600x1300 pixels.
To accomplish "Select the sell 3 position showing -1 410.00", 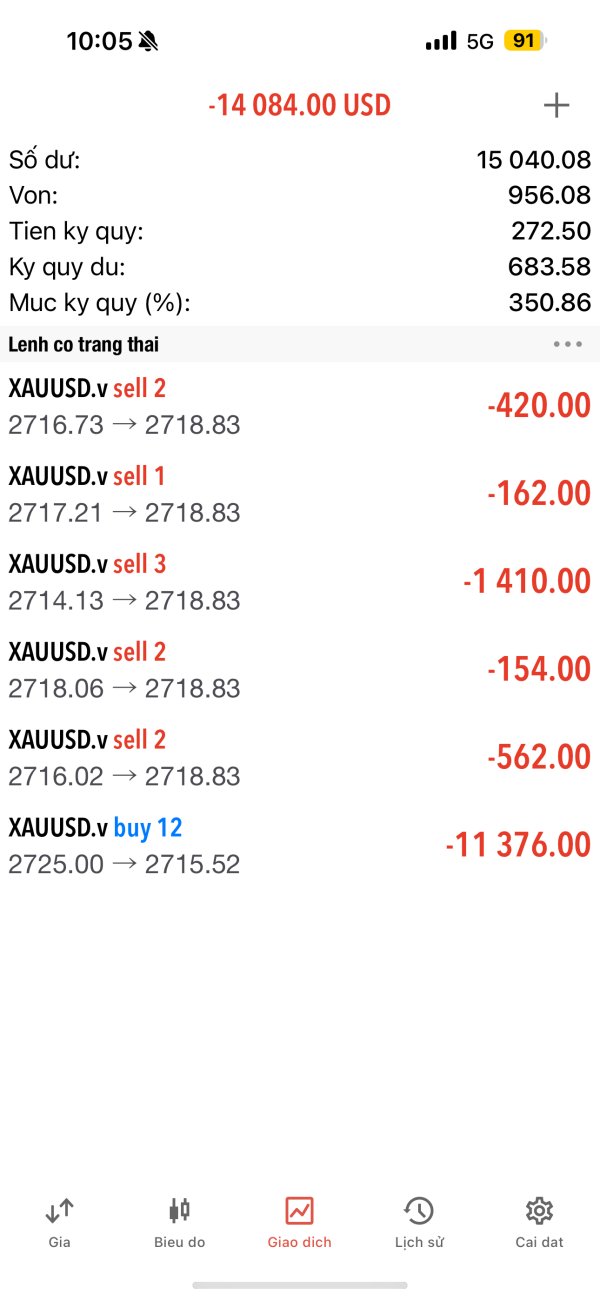I will (x=300, y=582).
